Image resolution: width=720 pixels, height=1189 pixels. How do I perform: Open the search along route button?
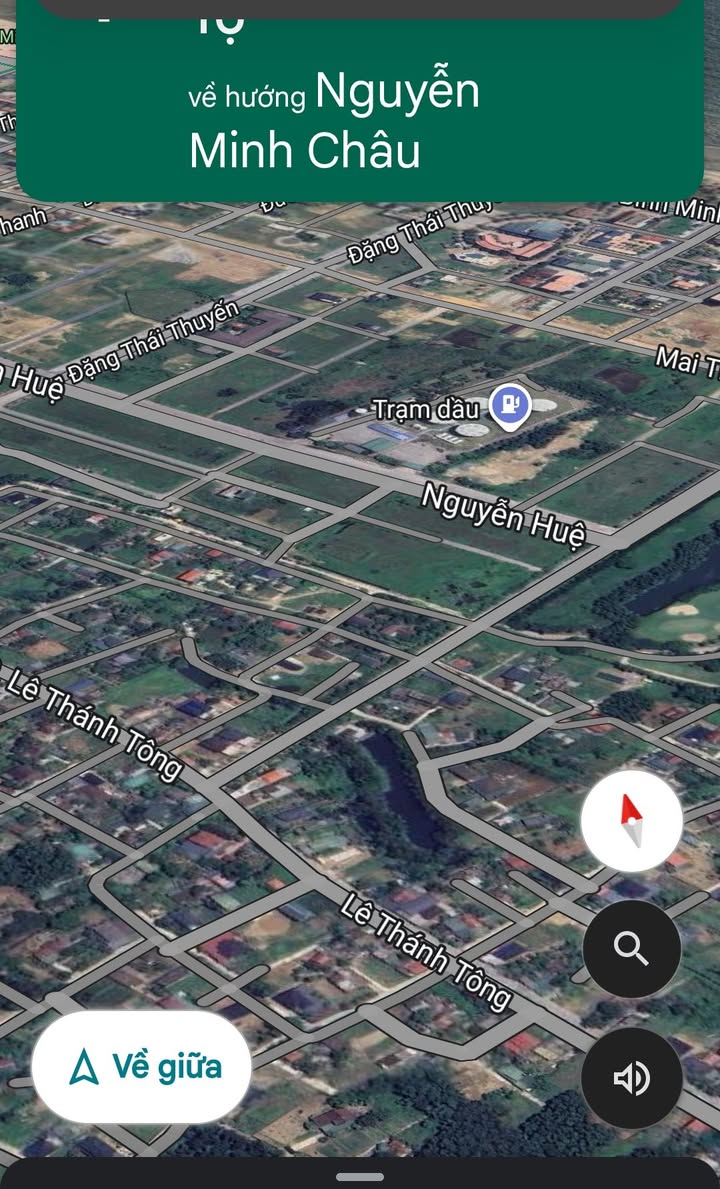tap(631, 948)
